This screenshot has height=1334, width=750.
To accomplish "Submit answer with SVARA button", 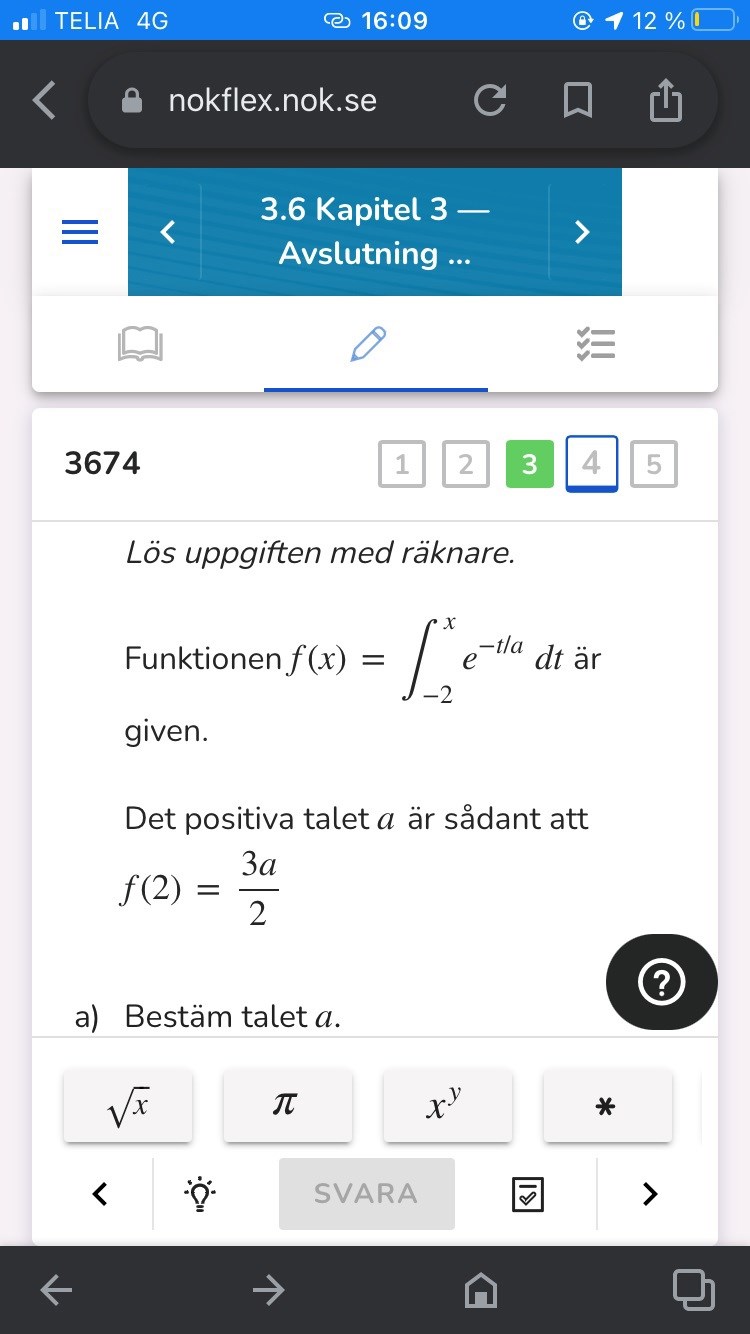I will tap(366, 1193).
